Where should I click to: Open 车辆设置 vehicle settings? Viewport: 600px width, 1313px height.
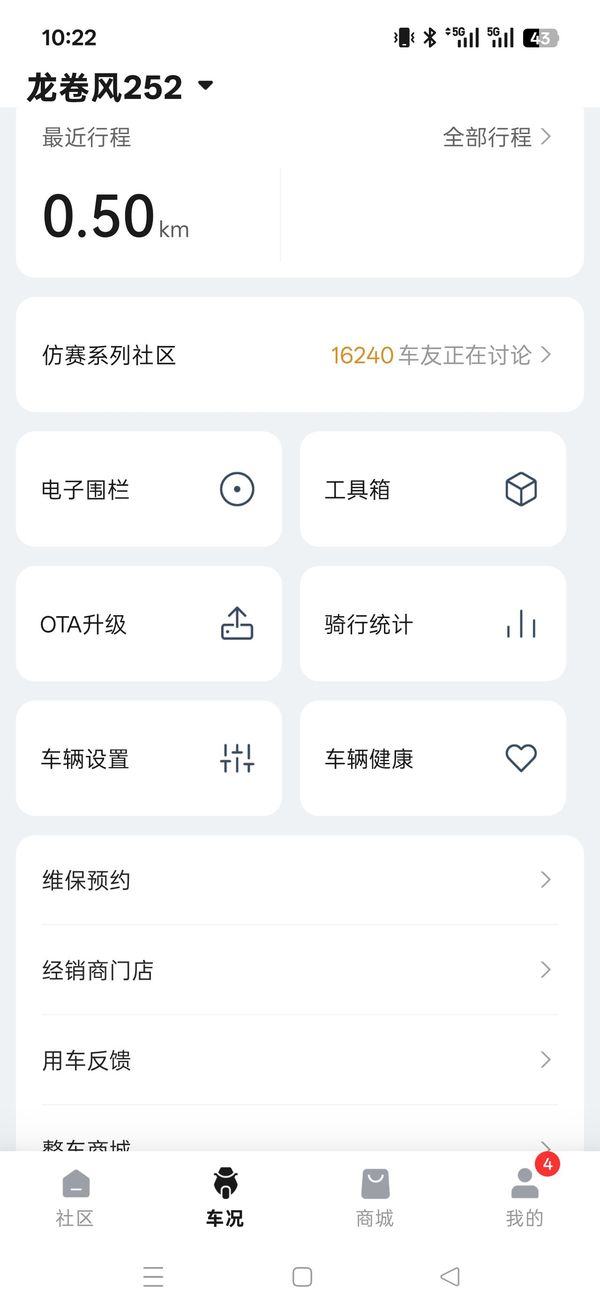click(149, 758)
